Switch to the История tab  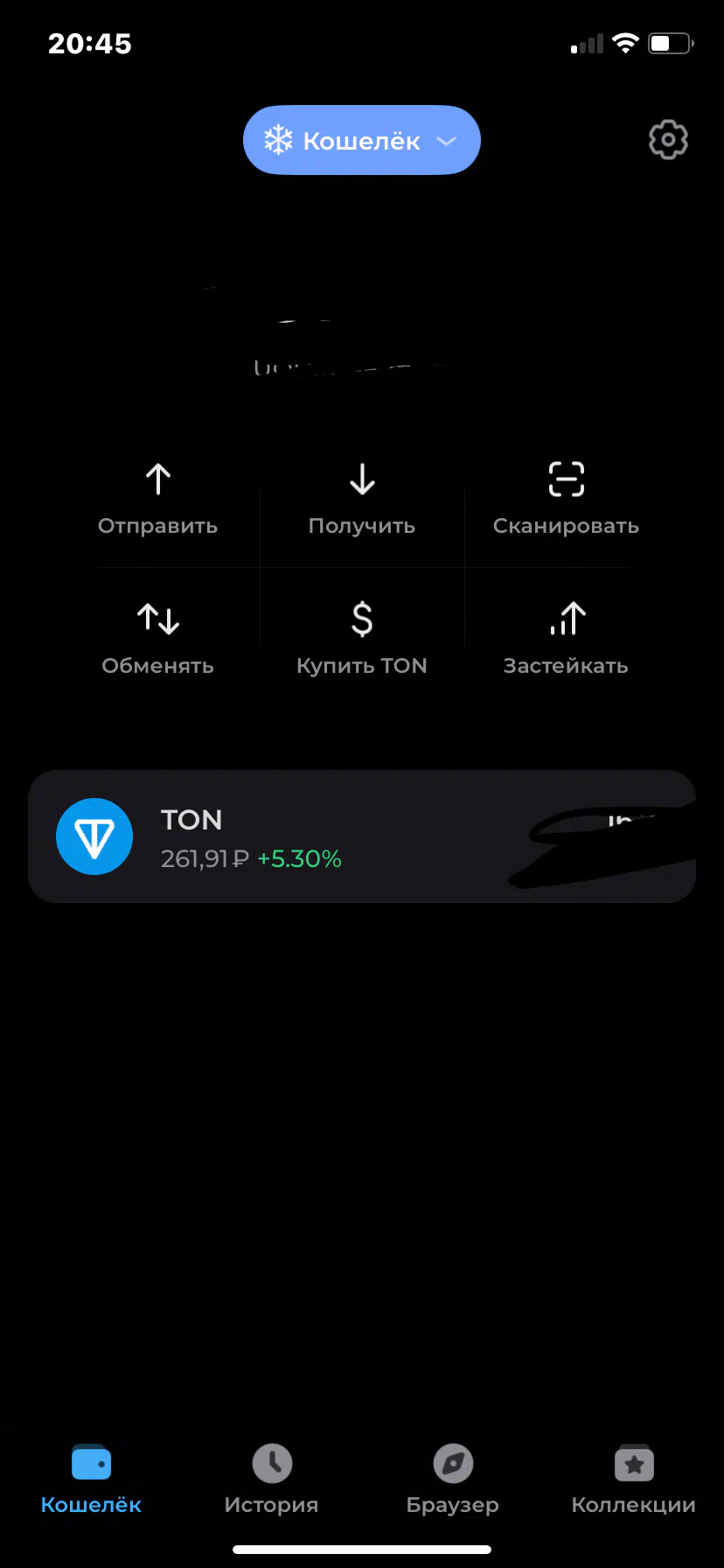pyautogui.click(x=271, y=1480)
